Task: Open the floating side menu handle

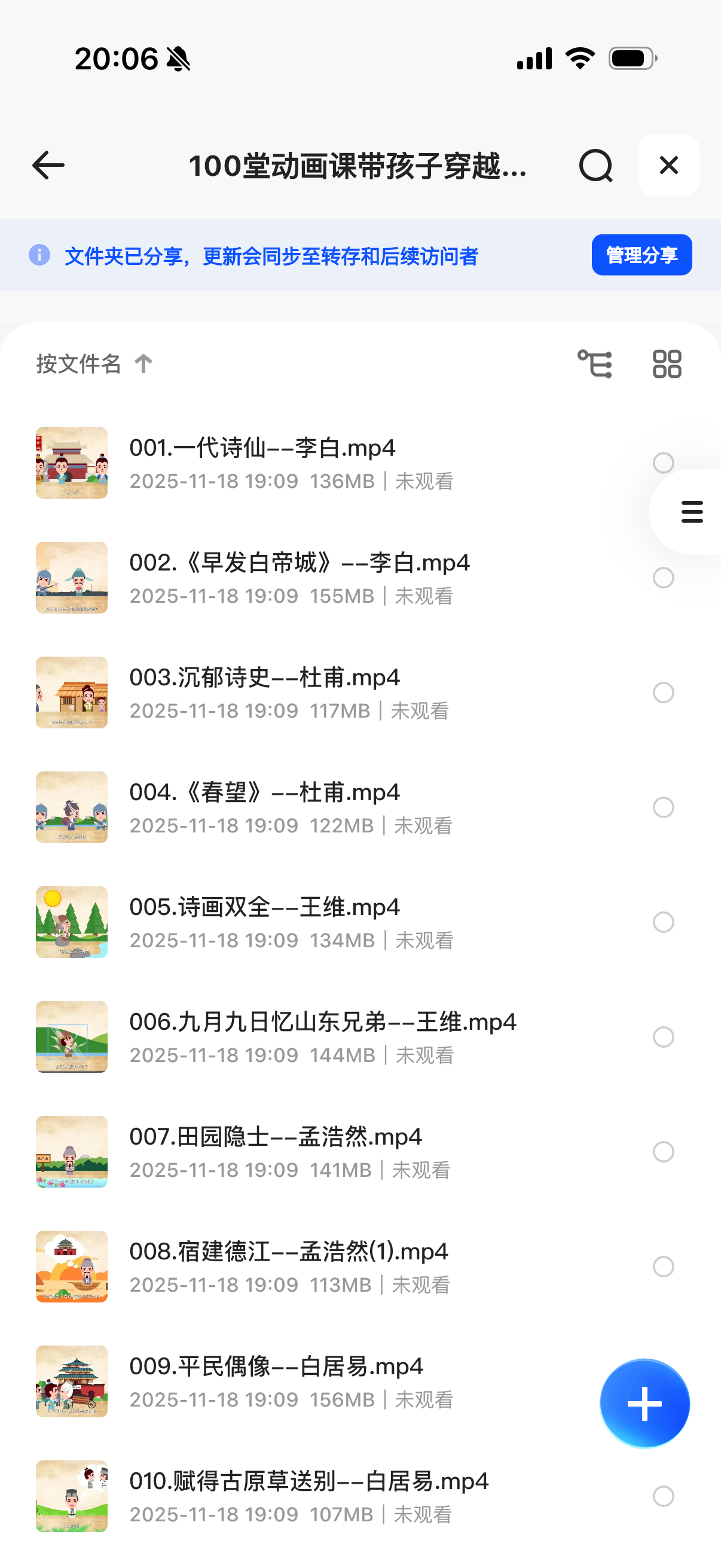Action: click(x=692, y=512)
